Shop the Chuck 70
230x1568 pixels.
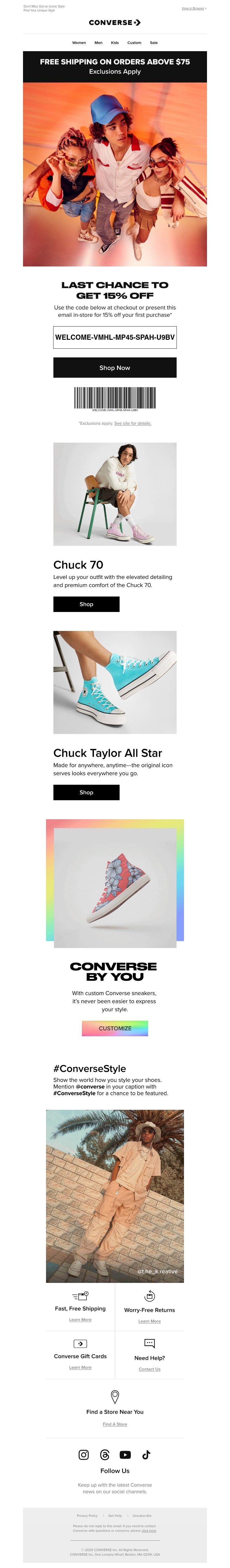click(87, 604)
